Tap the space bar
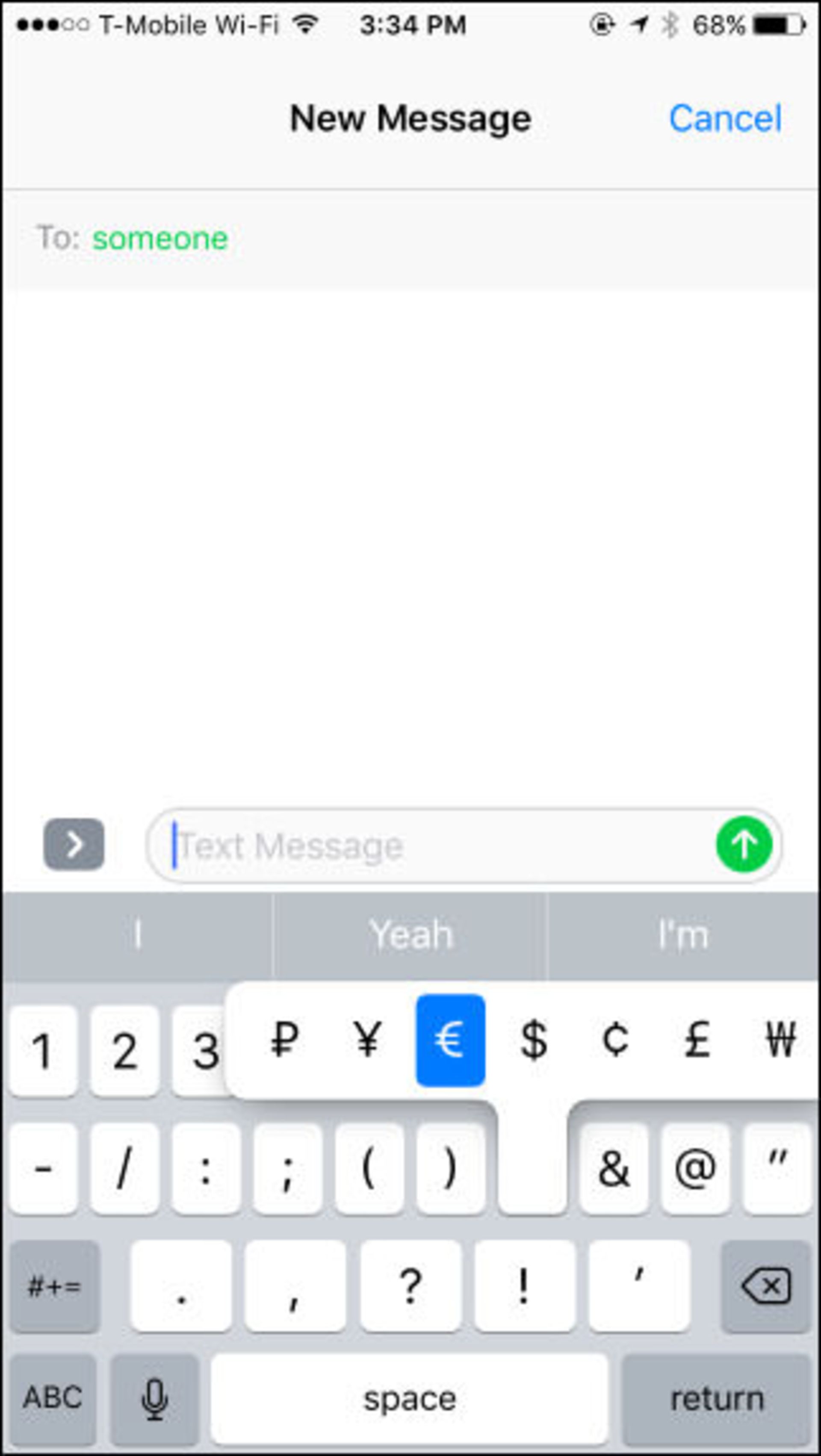821x1456 pixels. (410, 1398)
